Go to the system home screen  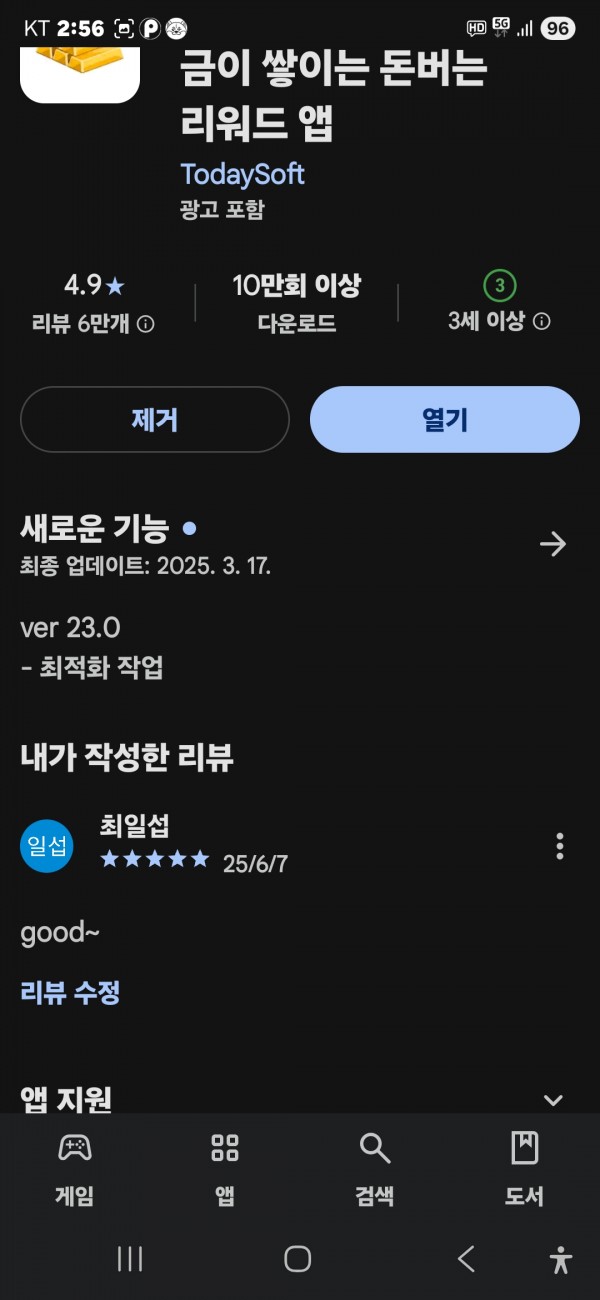click(x=298, y=1259)
